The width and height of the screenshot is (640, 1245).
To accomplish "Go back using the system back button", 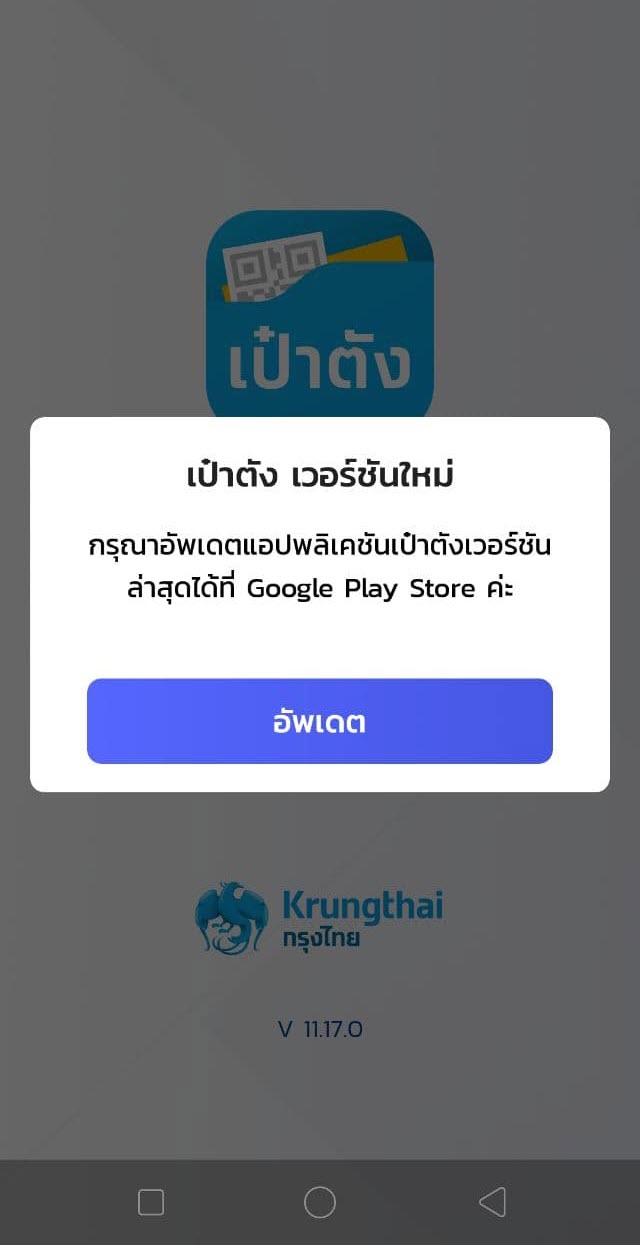I will point(492,1202).
